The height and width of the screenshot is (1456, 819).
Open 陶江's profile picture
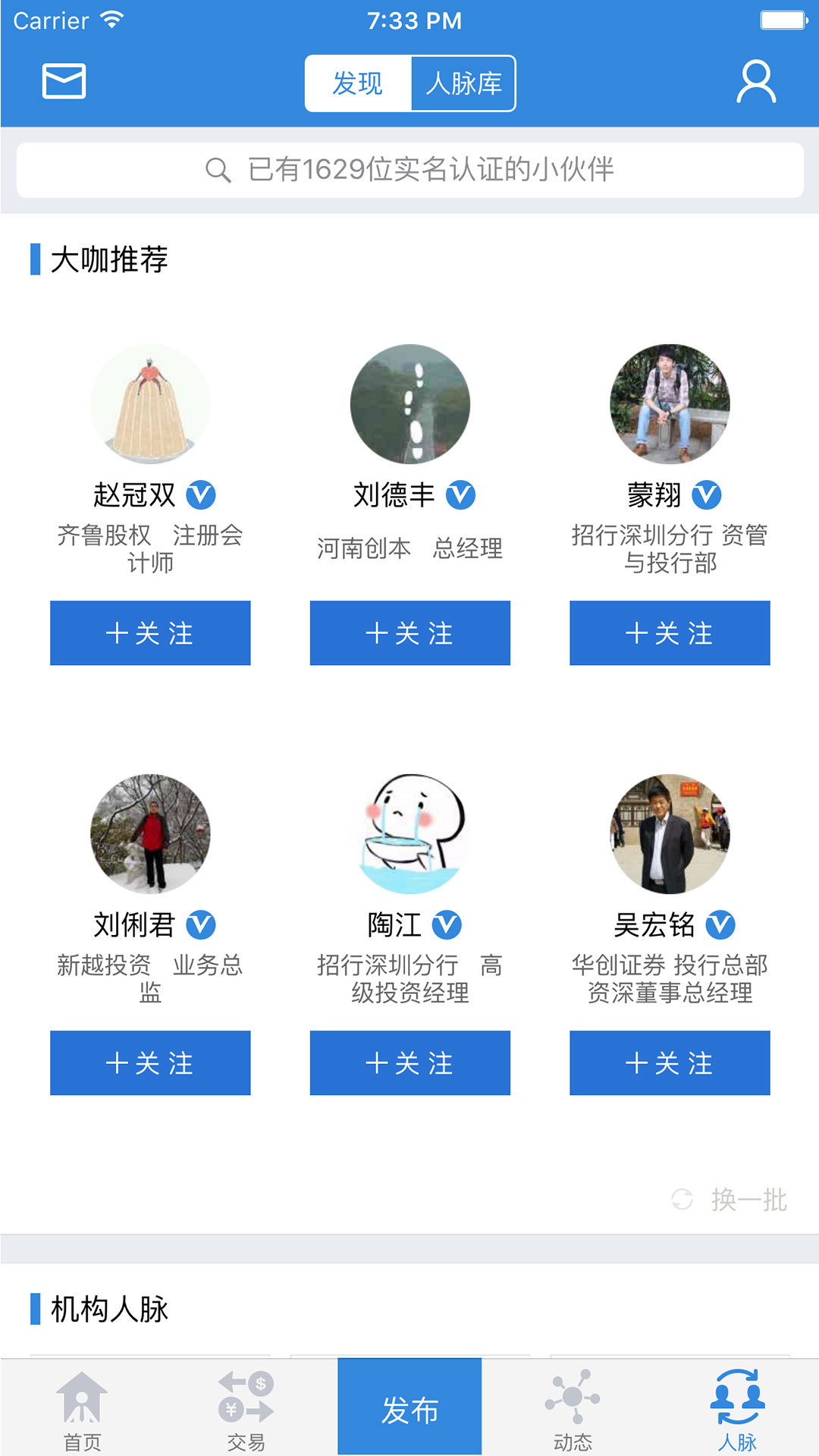[409, 834]
